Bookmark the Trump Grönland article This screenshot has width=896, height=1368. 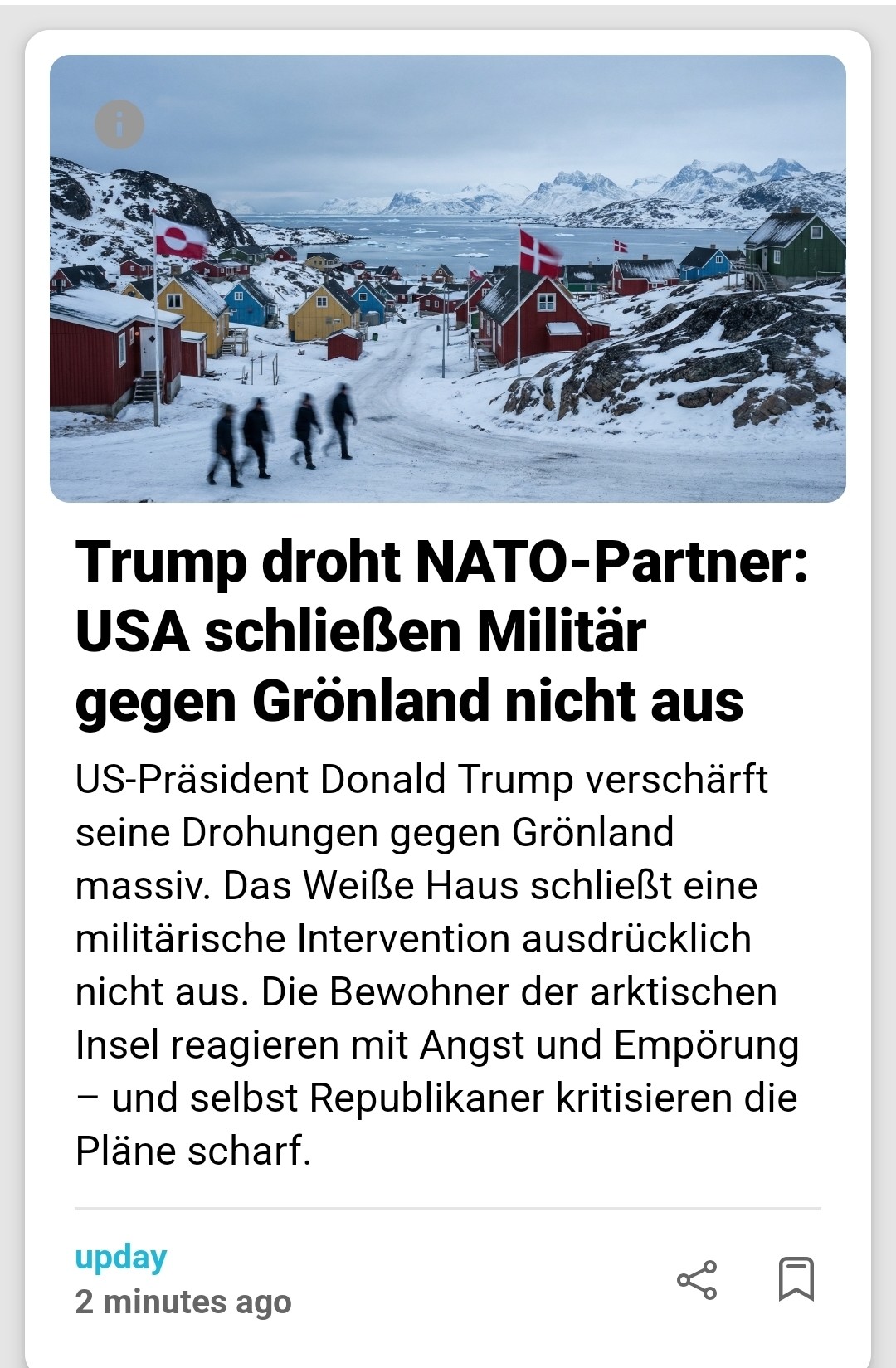pyautogui.click(x=796, y=1279)
